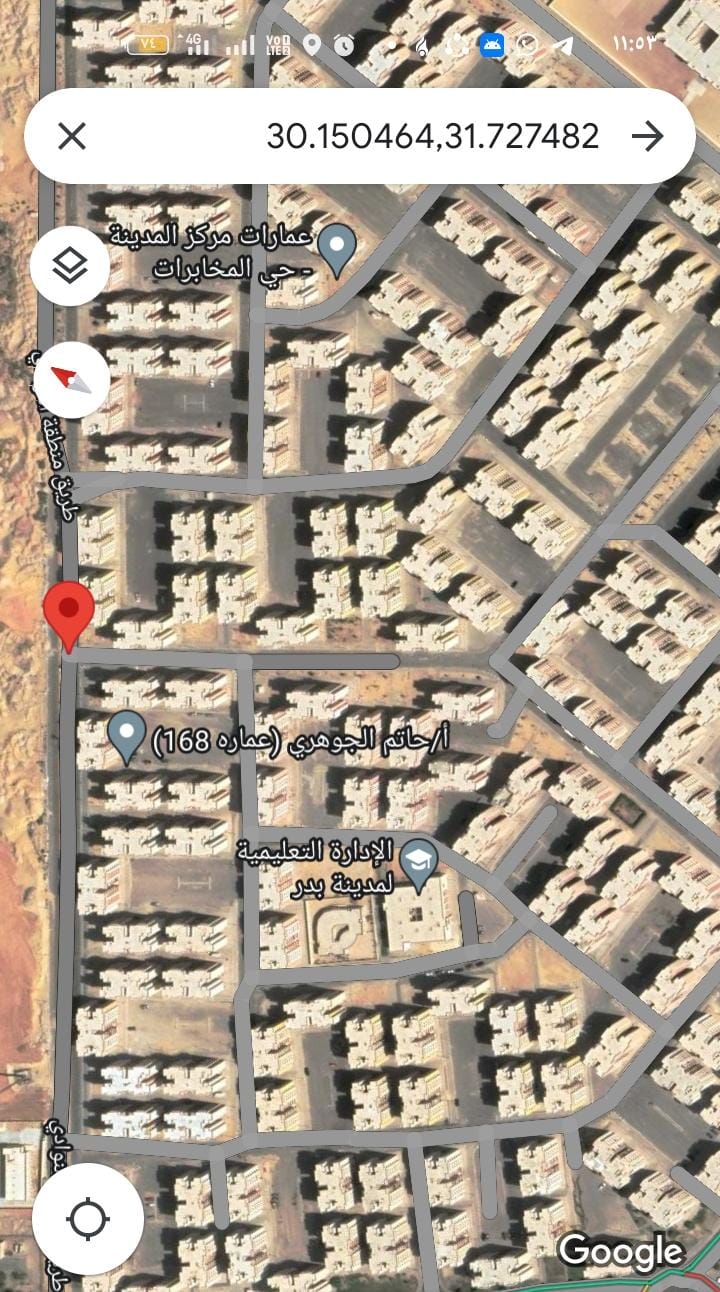Submit search with the arrow button

pyautogui.click(x=648, y=136)
